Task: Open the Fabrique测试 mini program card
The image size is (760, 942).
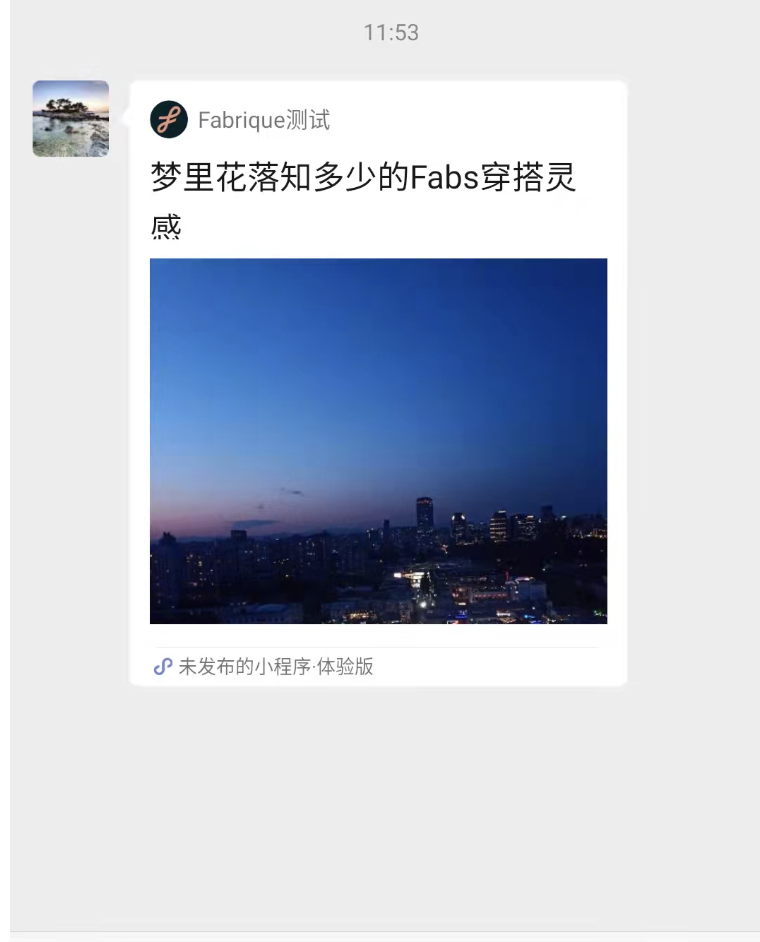Action: (378, 440)
